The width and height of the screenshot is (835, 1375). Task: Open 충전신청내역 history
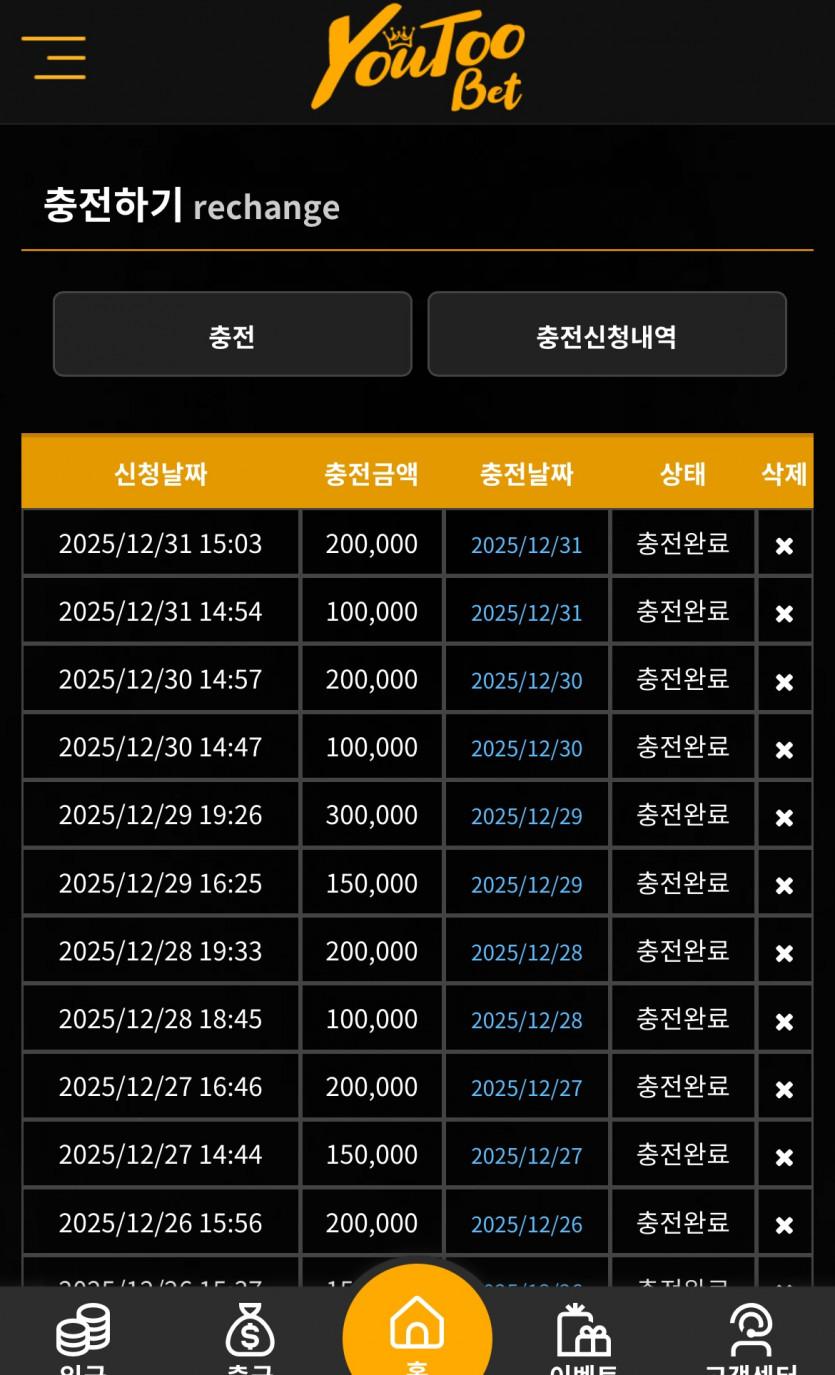[607, 334]
